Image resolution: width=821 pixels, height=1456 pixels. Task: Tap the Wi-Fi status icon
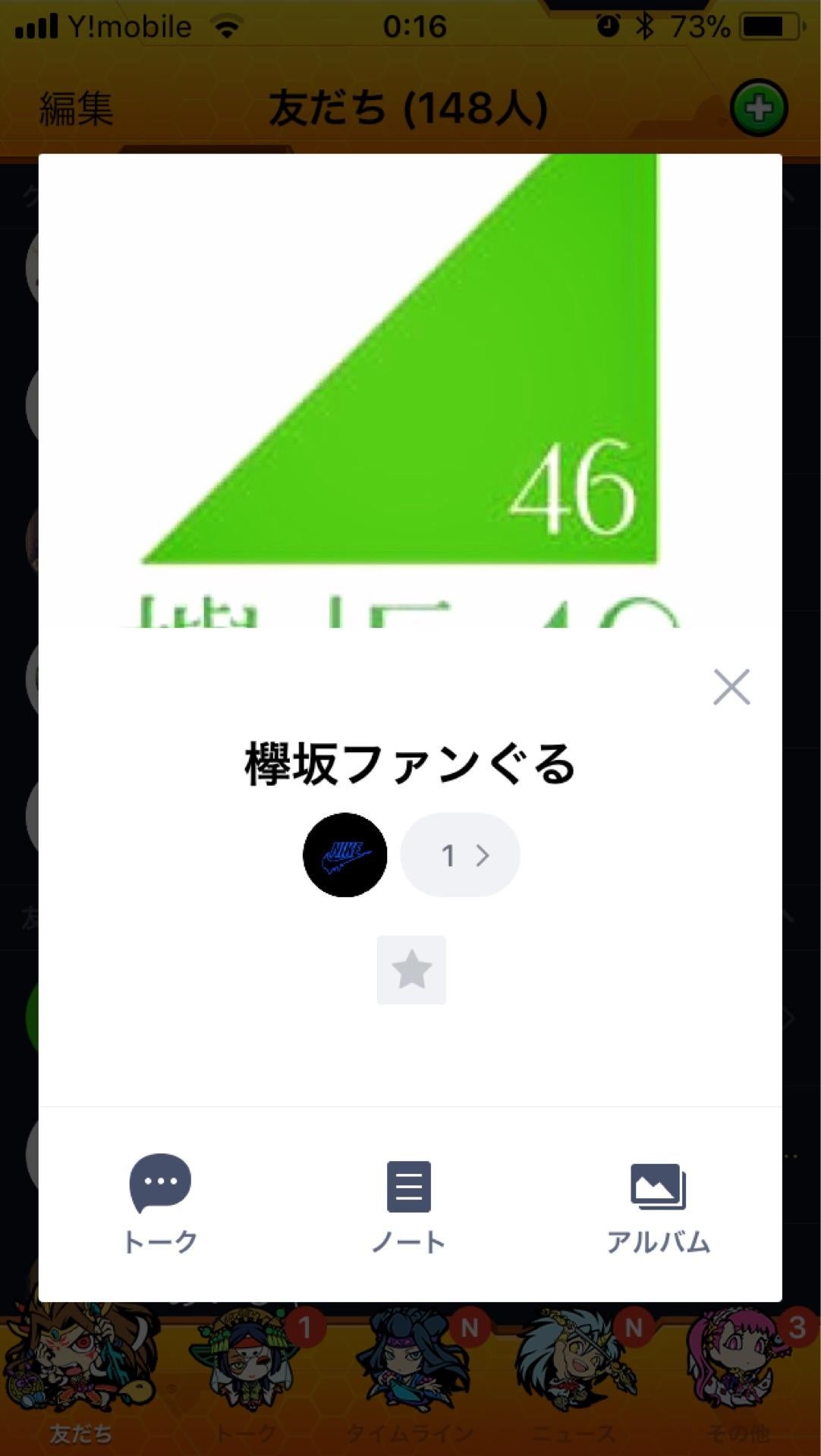(x=226, y=26)
